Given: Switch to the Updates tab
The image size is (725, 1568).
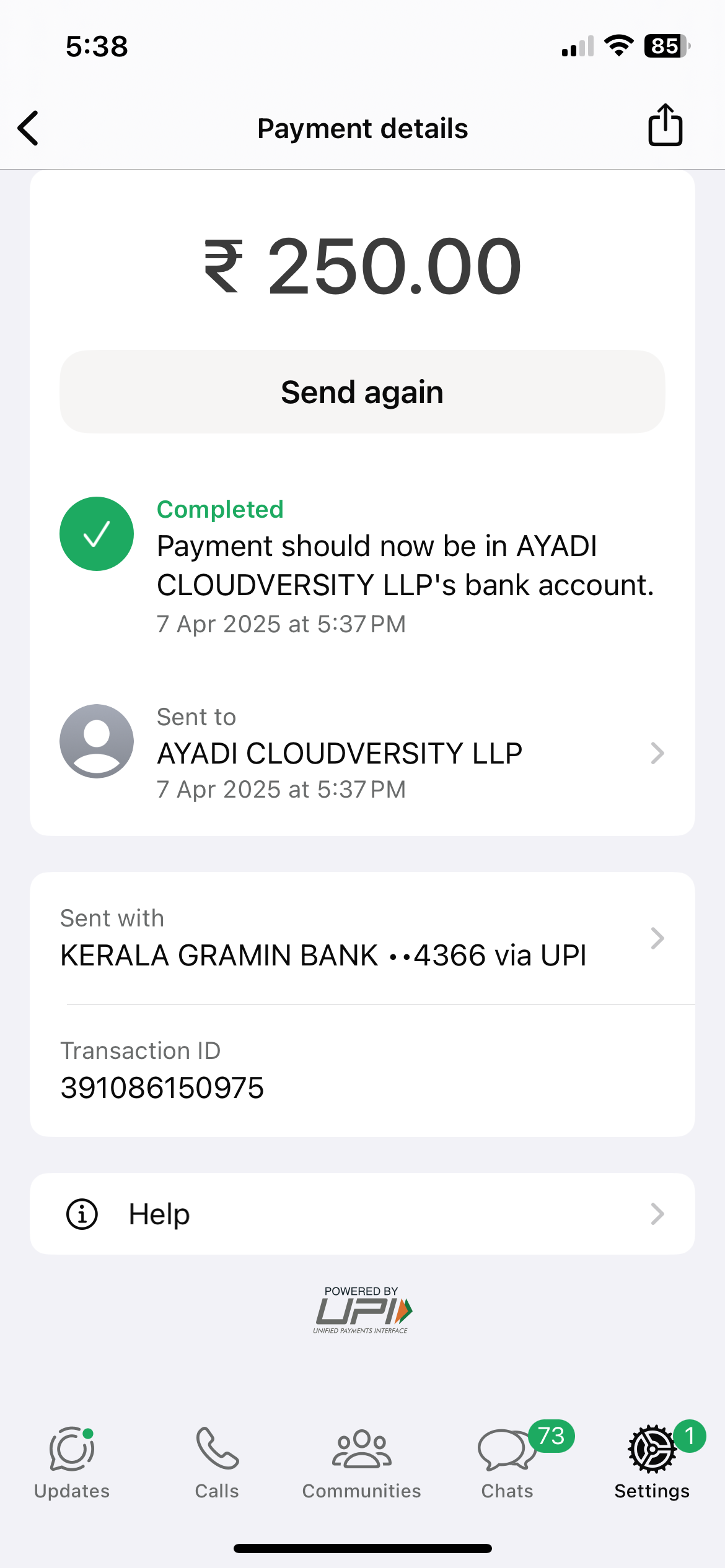Looking at the screenshot, I should point(72,1463).
